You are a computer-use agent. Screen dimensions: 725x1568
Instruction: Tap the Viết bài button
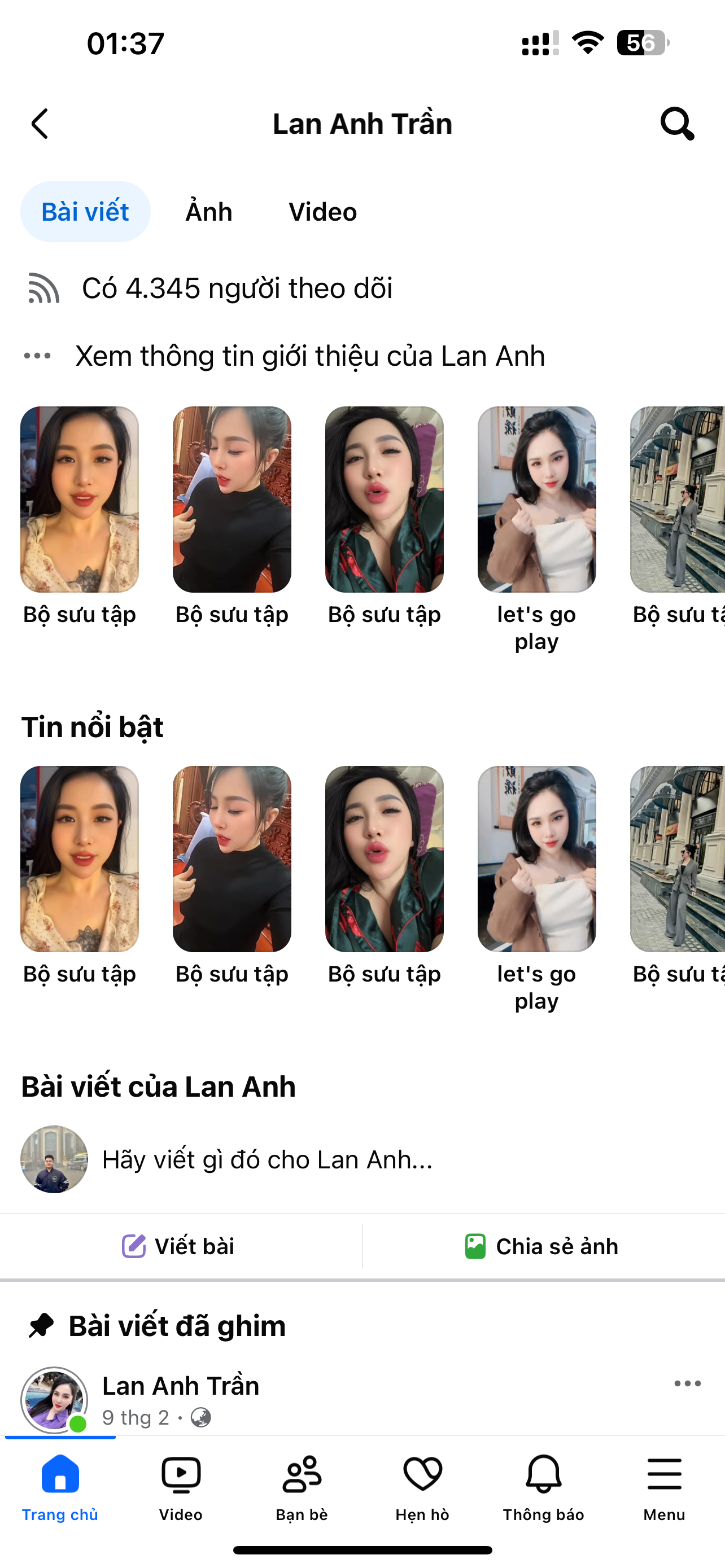[x=178, y=1246]
